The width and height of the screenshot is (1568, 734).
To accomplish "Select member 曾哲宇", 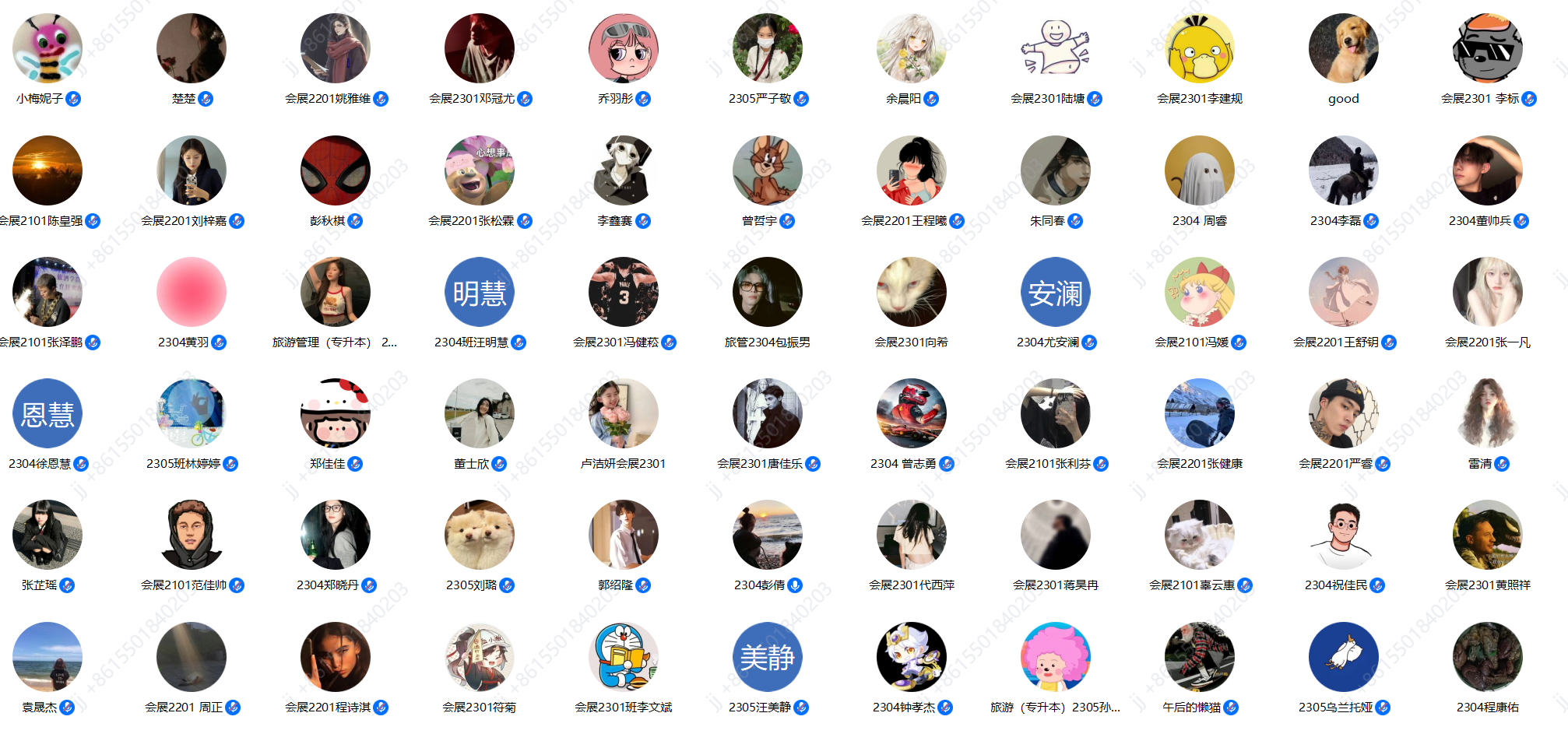I will tap(768, 170).
